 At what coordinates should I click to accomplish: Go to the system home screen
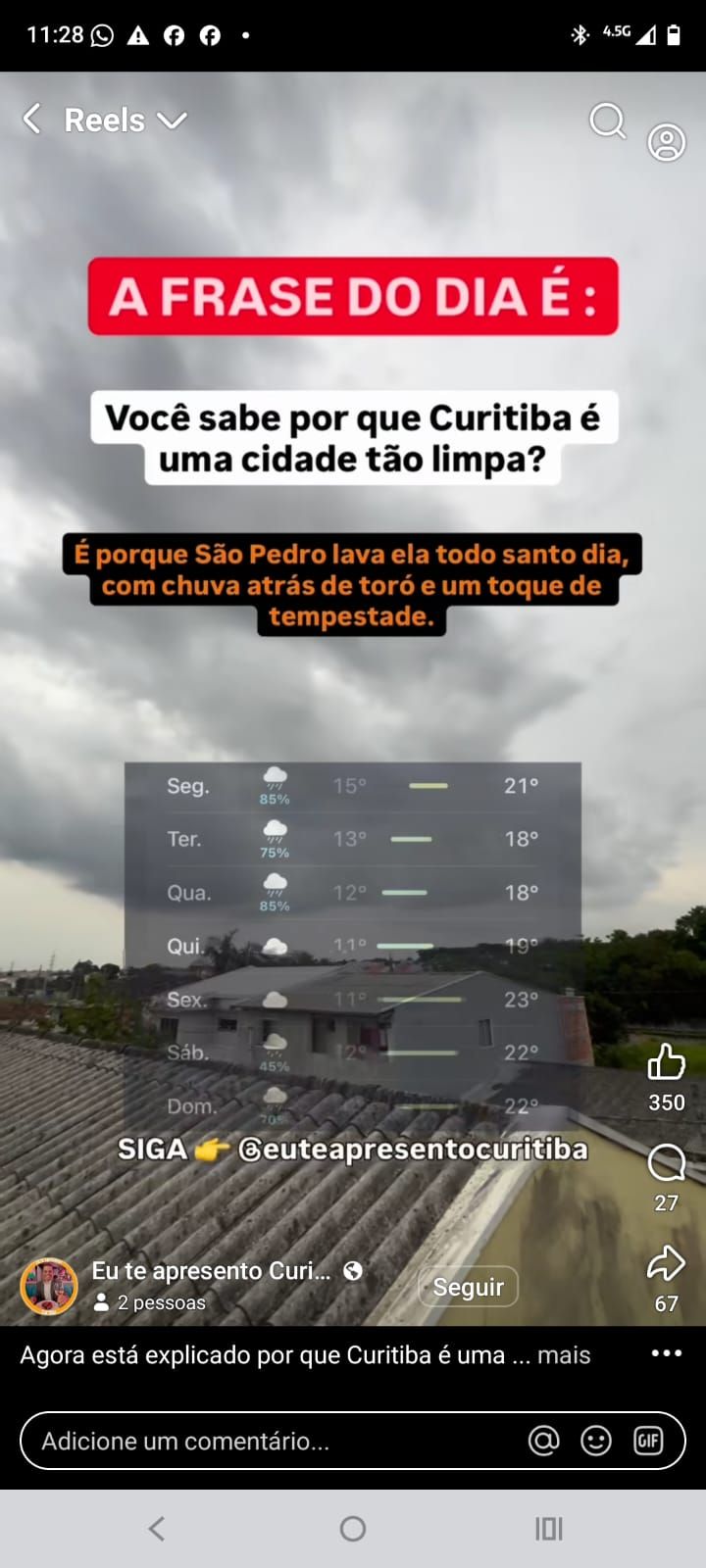pyautogui.click(x=353, y=1529)
